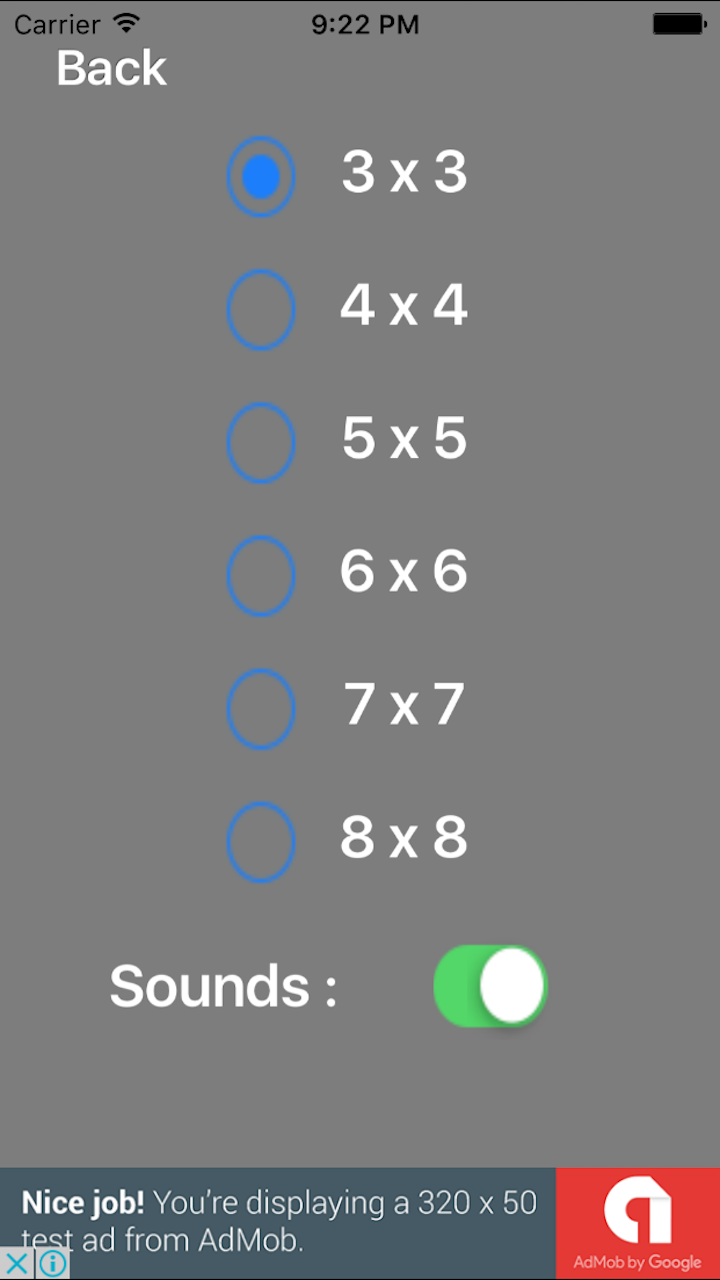Screen dimensions: 720x1280
Task: Pick the 5 x 5 board size
Action: (261, 442)
